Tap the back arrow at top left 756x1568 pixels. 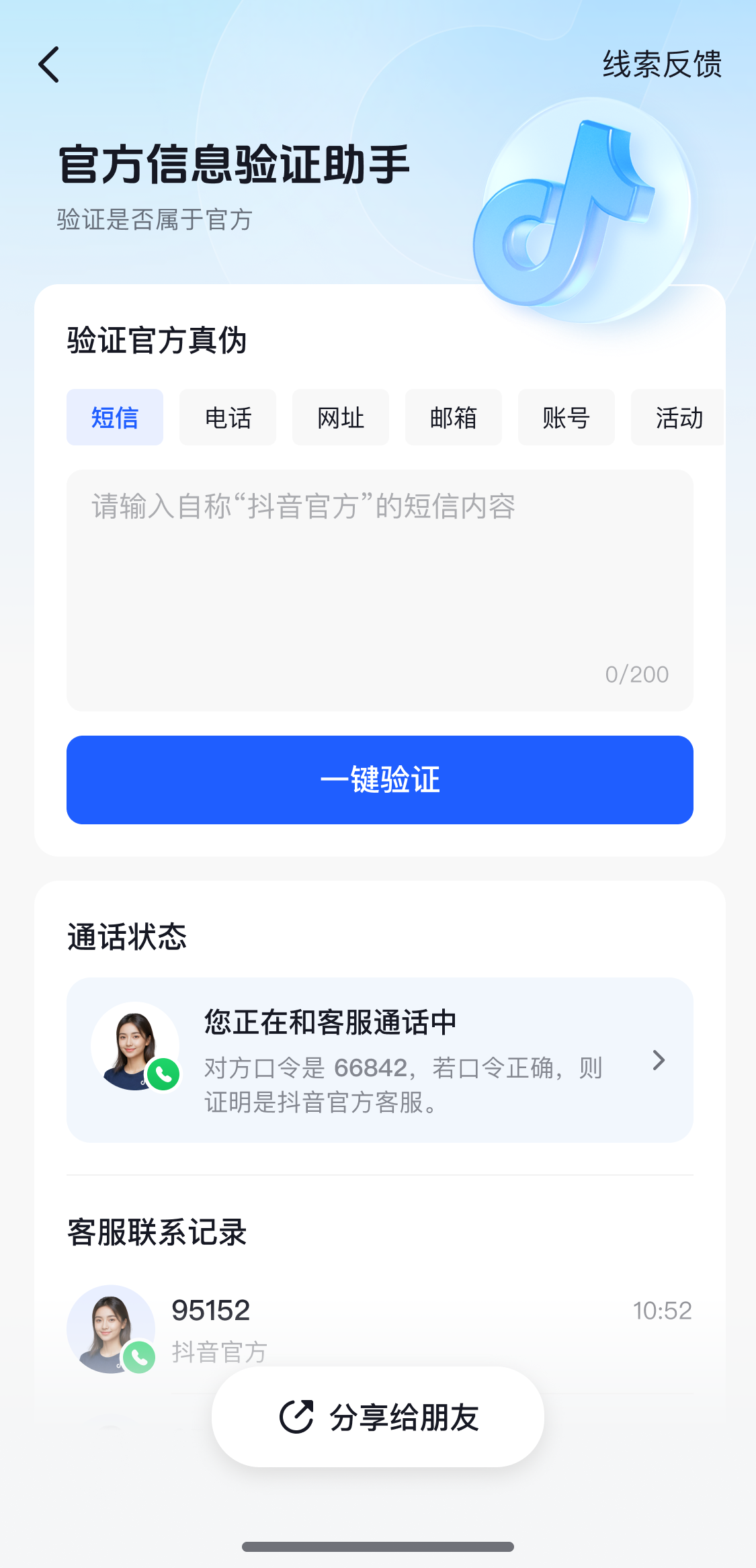(48, 64)
